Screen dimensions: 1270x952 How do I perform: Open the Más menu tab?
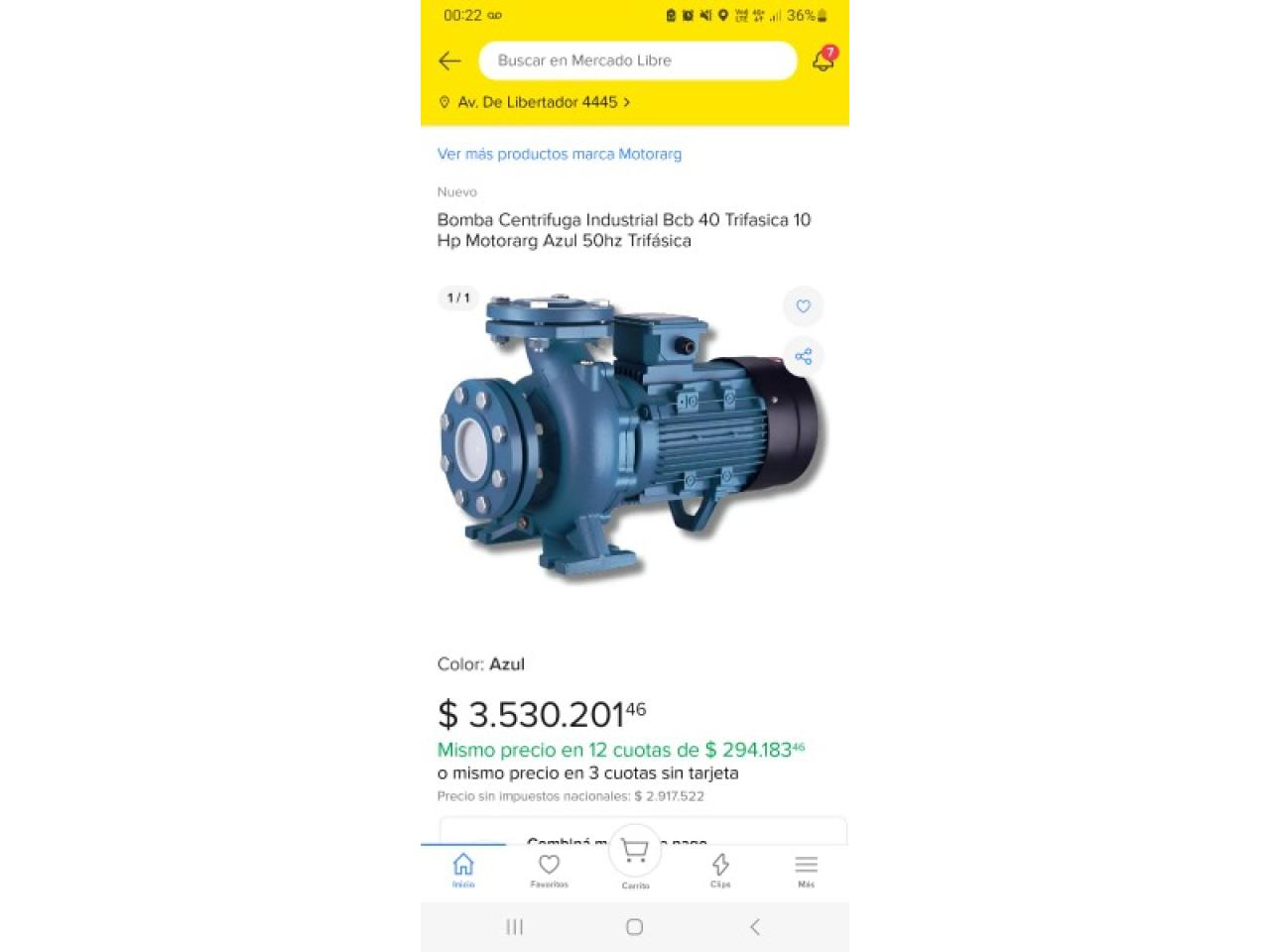pos(806,870)
